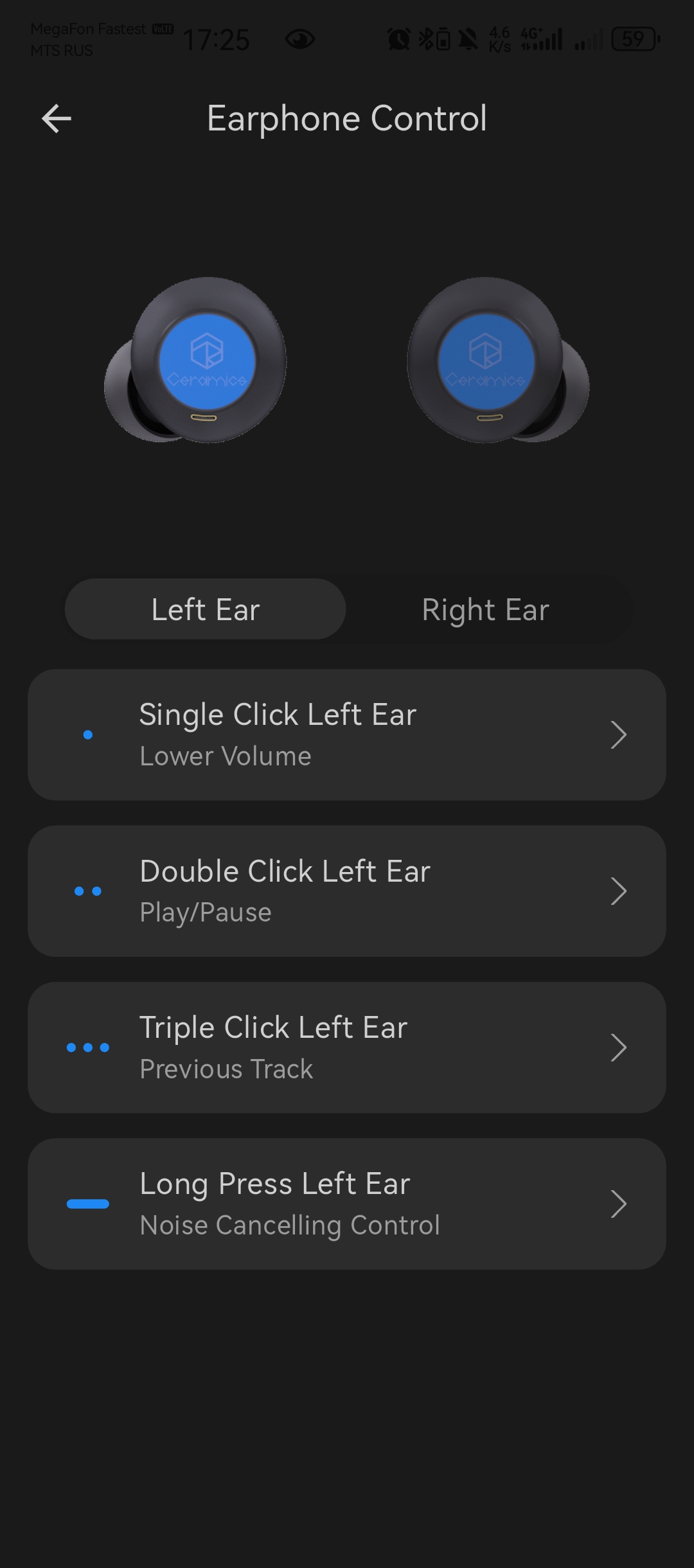
Task: Configure Long Press Left Ear action
Action: click(347, 1204)
